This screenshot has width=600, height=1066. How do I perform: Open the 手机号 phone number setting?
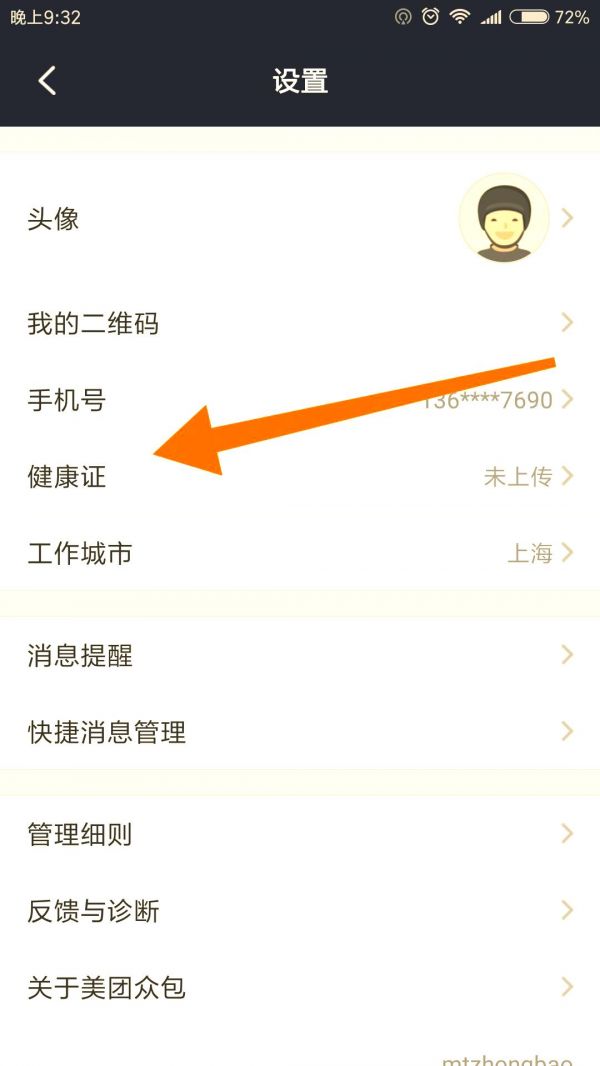click(x=300, y=400)
